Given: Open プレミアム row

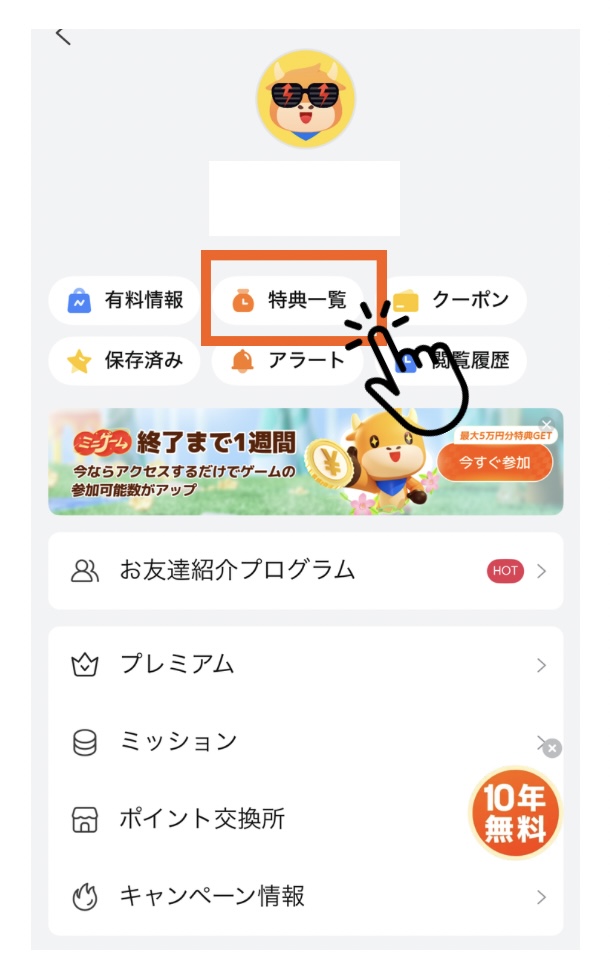Looking at the screenshot, I should (x=305, y=665).
